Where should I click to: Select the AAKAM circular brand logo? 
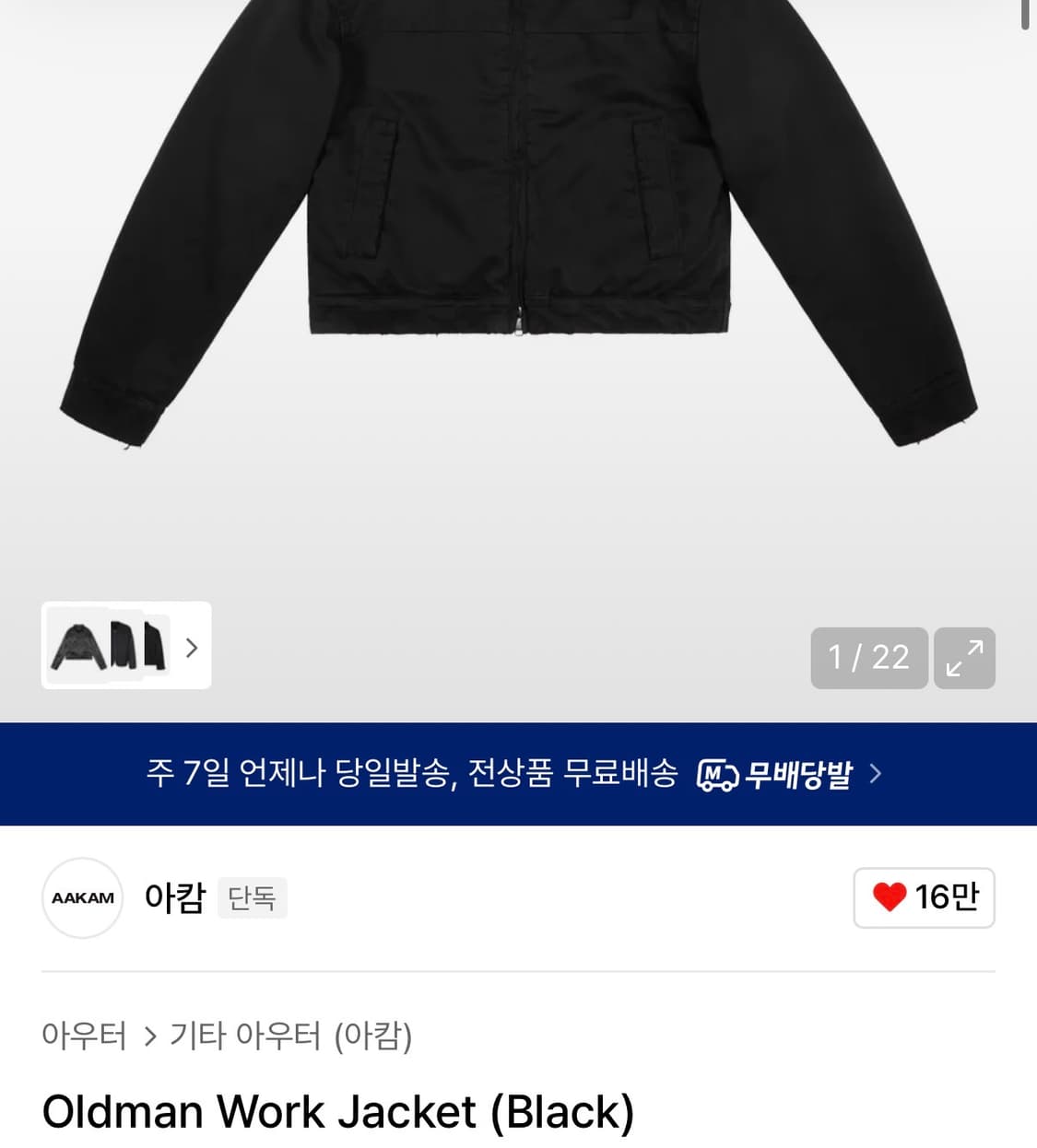click(82, 897)
